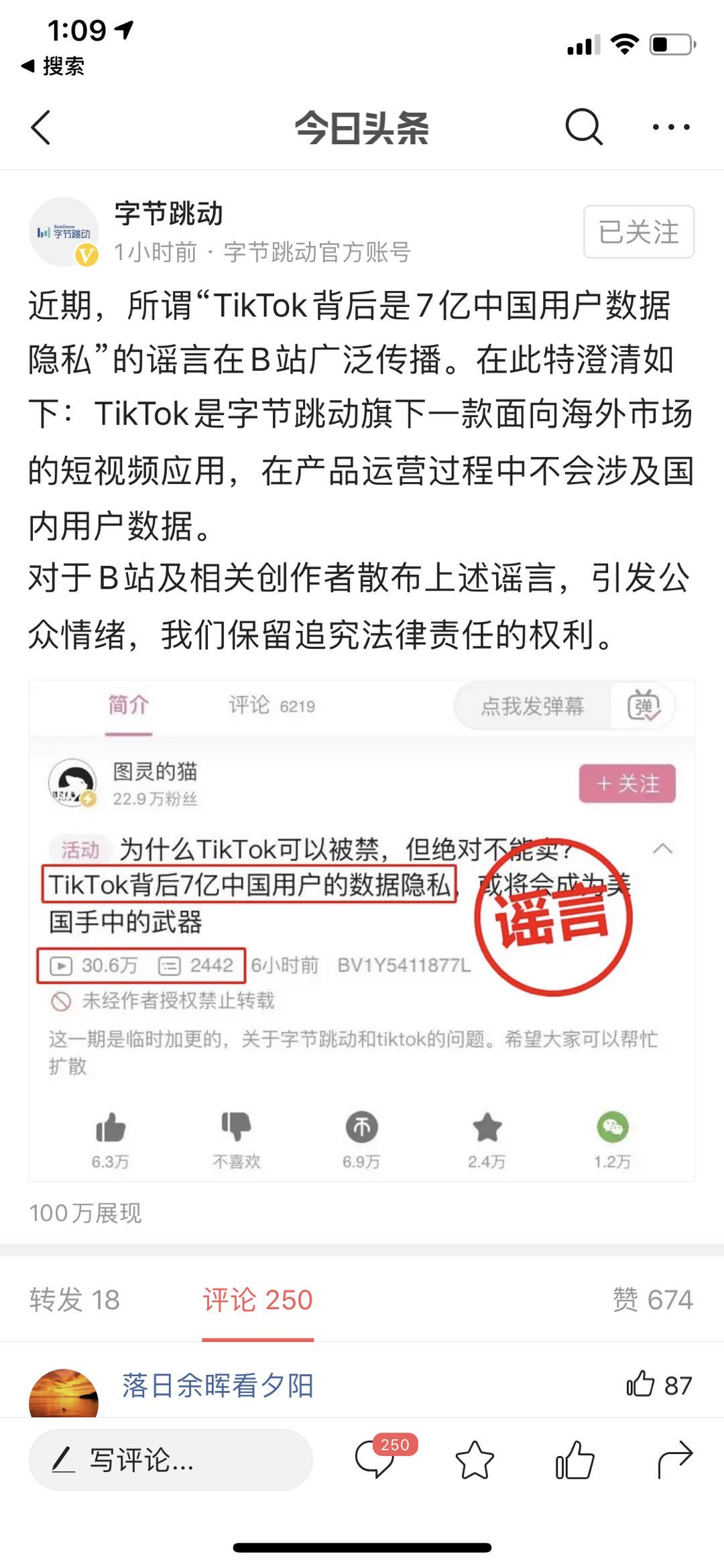
Task: Tap the 写评论 comment input field
Action: tap(170, 1459)
